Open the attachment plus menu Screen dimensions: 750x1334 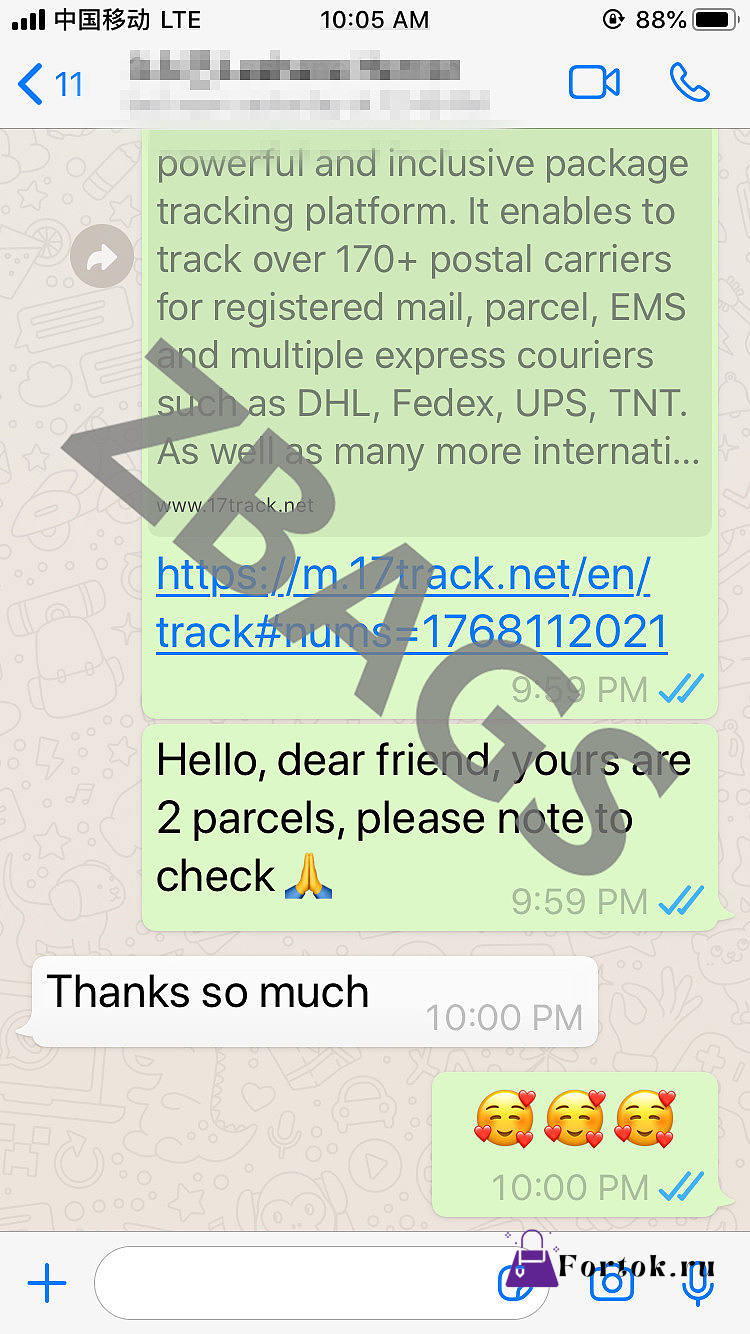click(46, 1284)
